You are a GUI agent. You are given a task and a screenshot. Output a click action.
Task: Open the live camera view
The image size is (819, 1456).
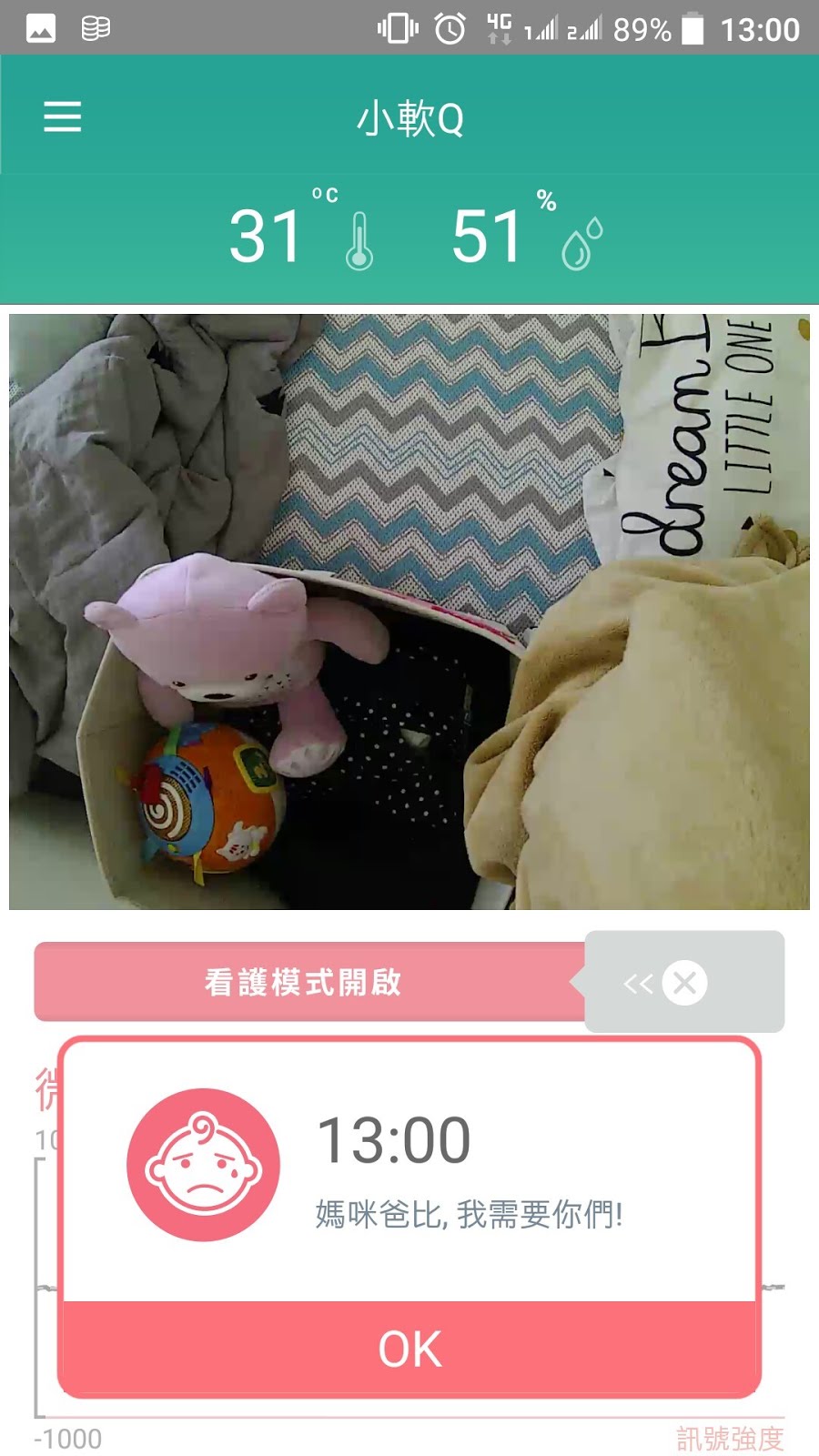point(409,612)
